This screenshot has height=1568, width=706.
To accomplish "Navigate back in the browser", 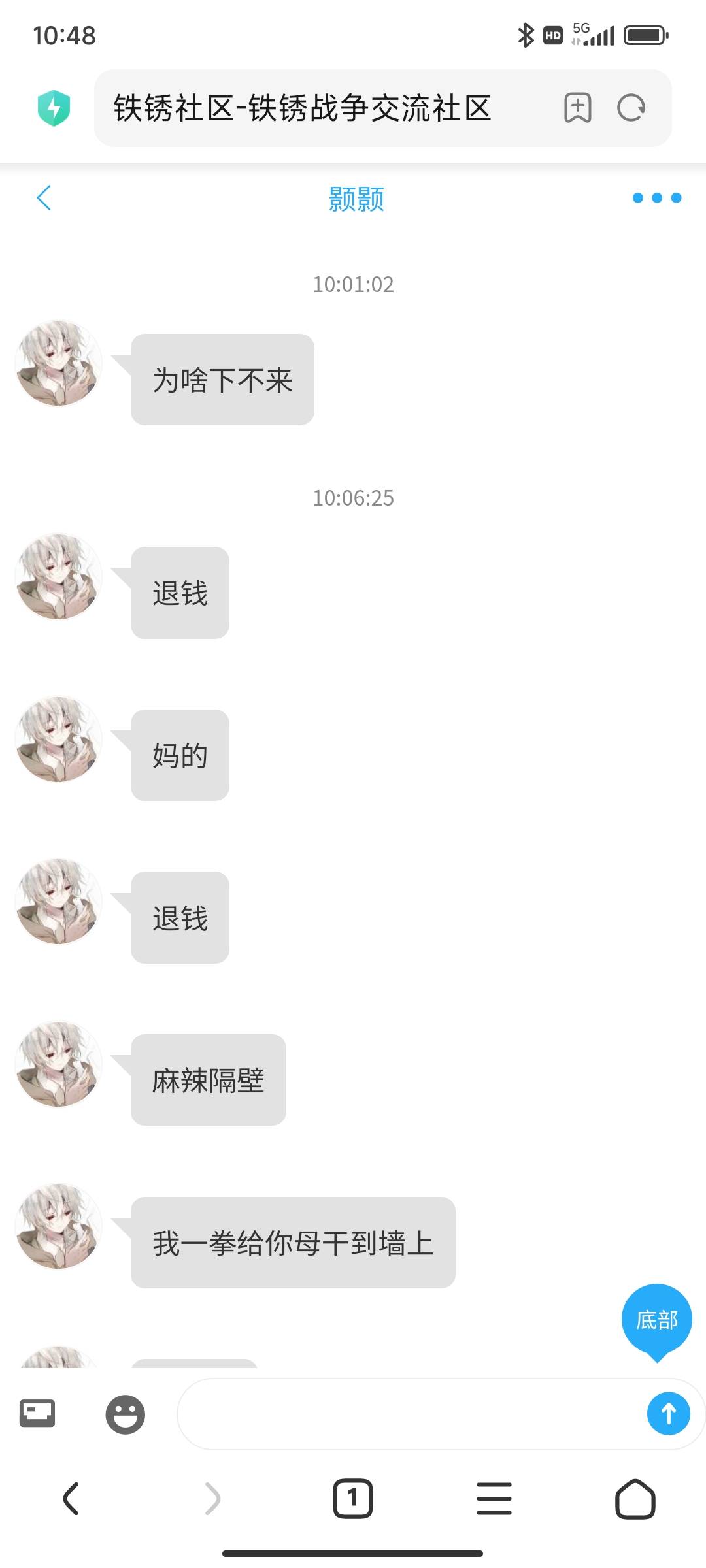I will (x=71, y=1498).
